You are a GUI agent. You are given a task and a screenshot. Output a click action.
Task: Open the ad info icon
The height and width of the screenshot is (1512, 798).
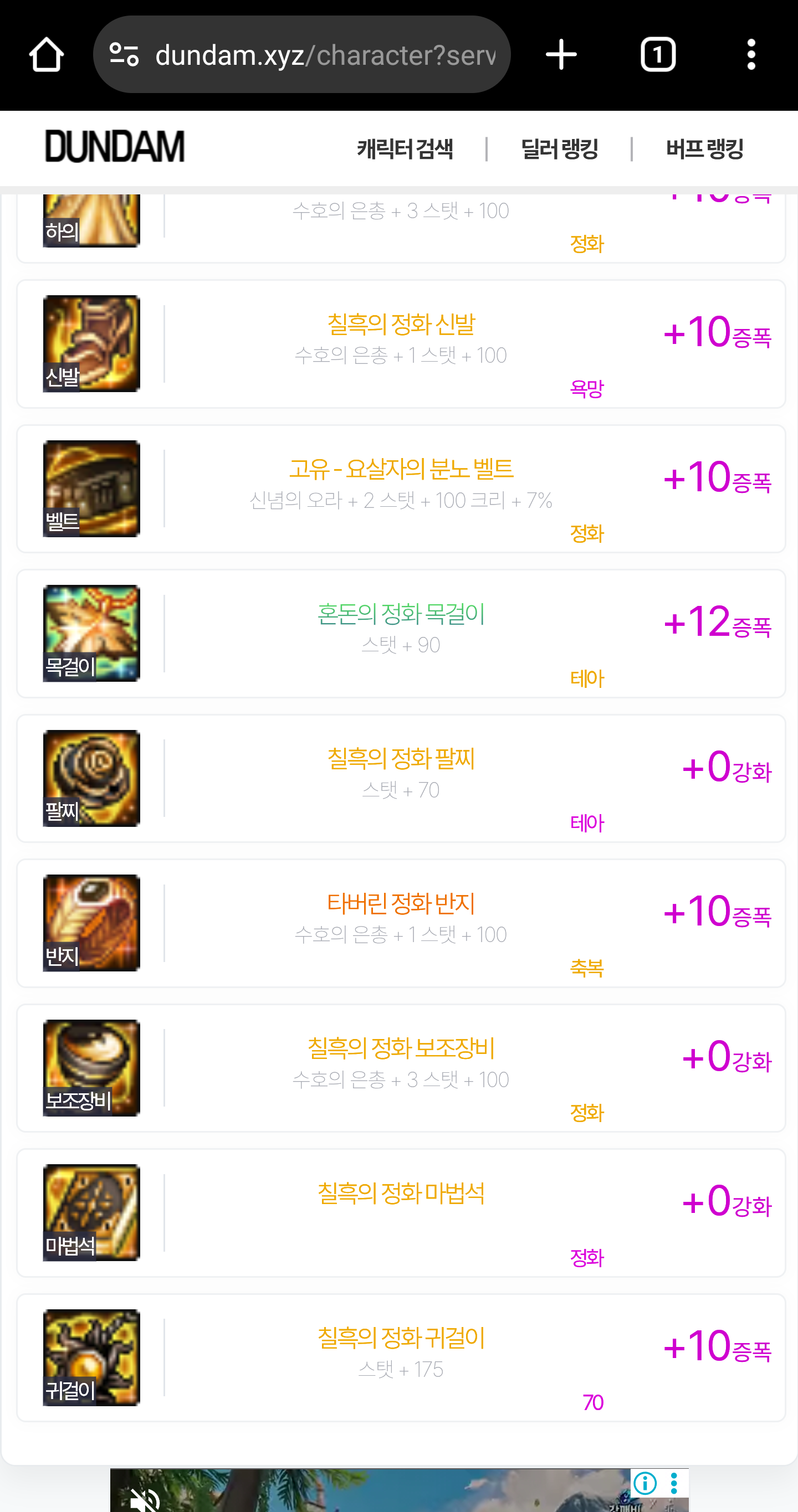[644, 1483]
